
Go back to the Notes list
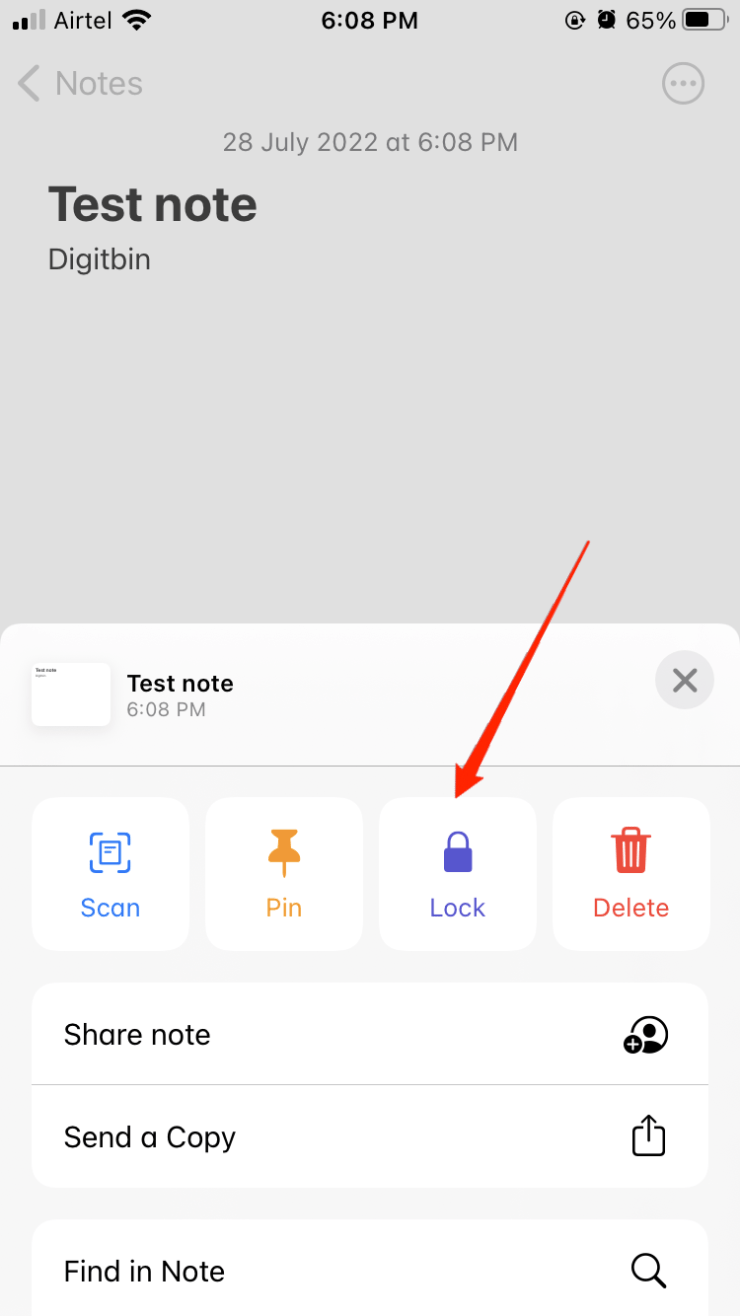[80, 84]
